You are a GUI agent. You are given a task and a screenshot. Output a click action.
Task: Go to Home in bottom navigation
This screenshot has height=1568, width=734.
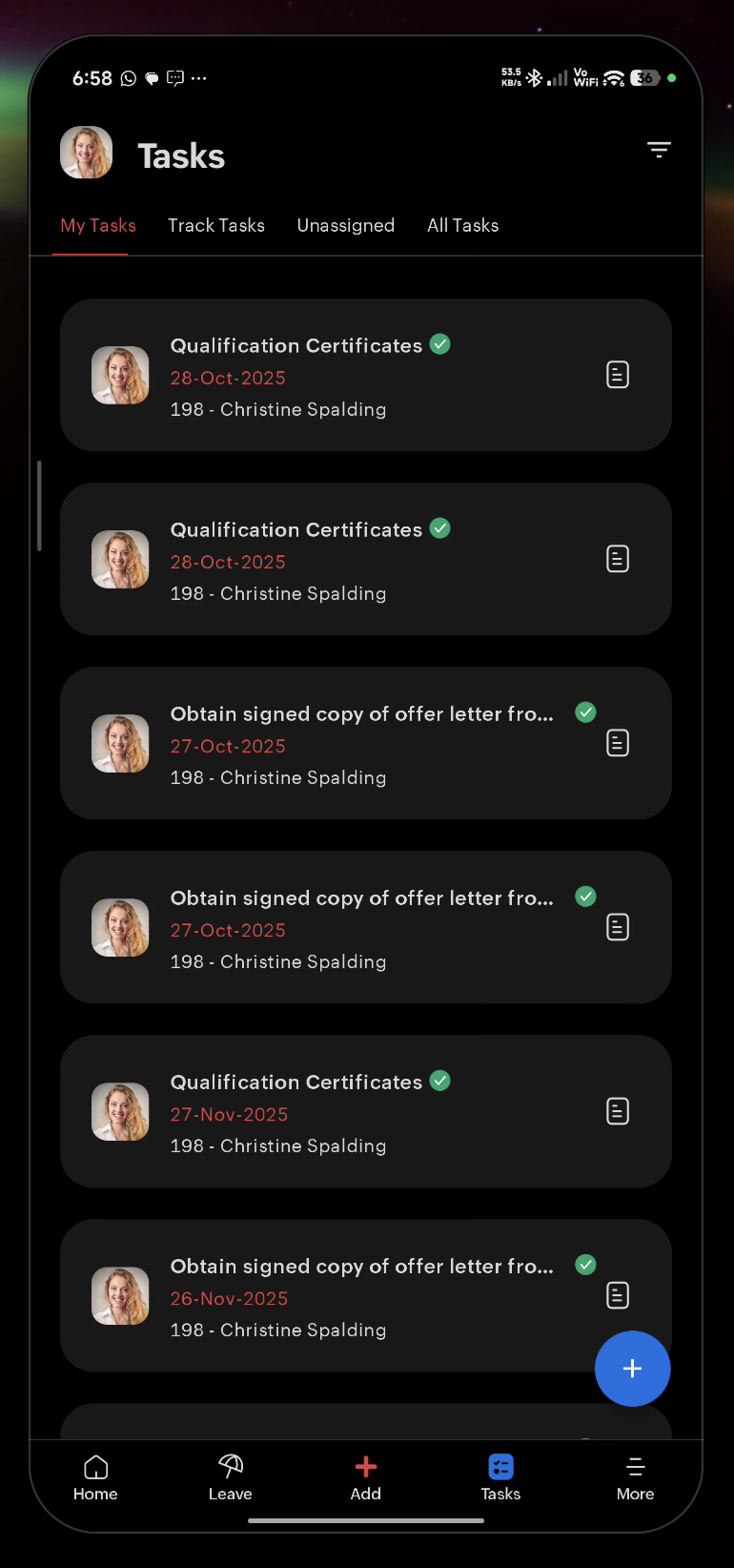point(95,1477)
